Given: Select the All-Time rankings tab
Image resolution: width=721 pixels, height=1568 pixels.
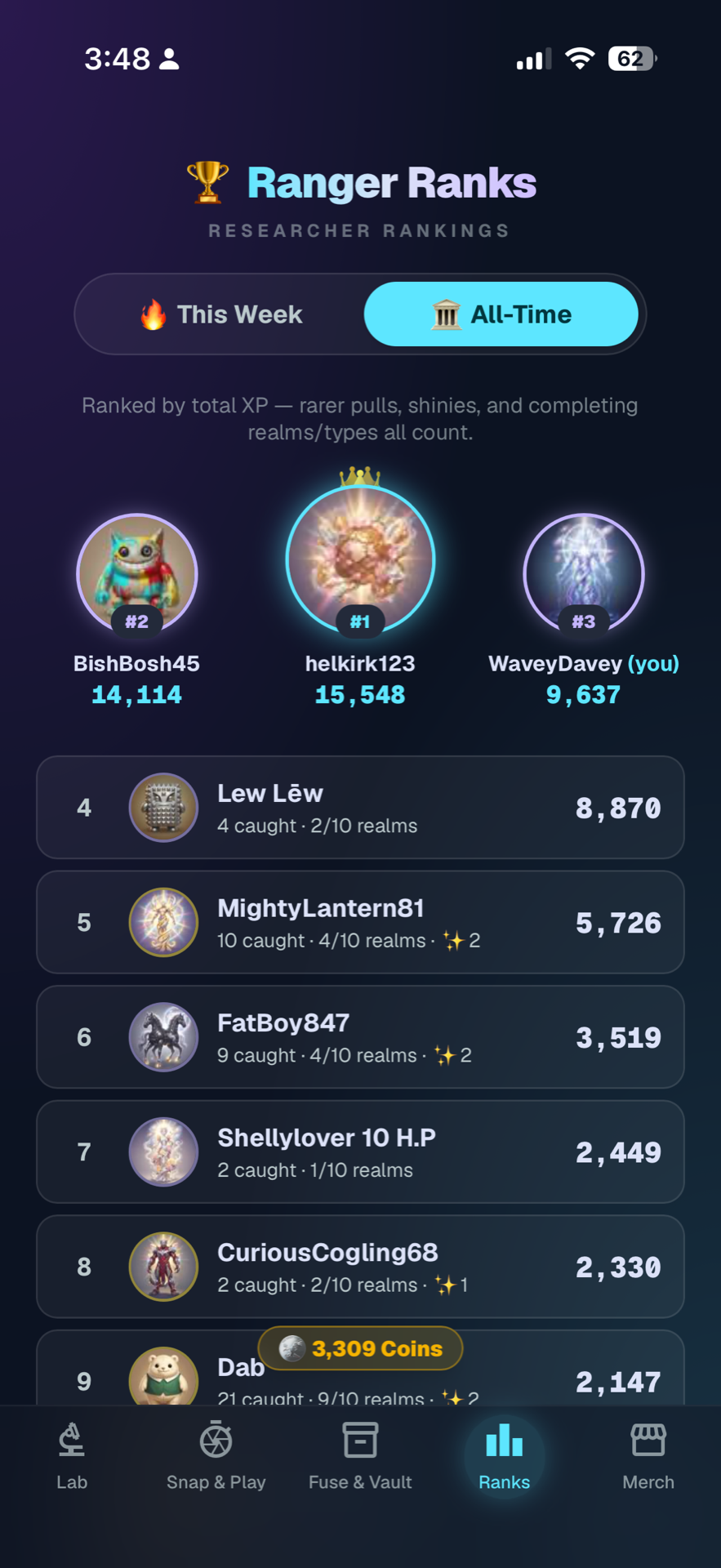Looking at the screenshot, I should point(501,314).
